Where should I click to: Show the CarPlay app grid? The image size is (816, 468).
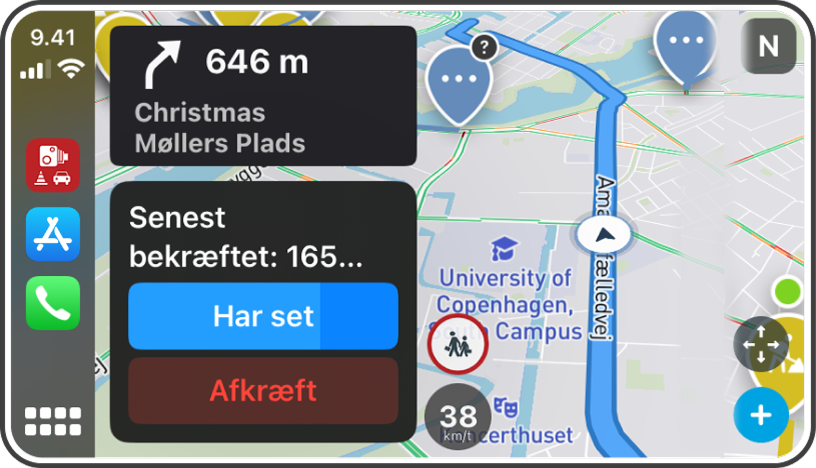point(53,421)
